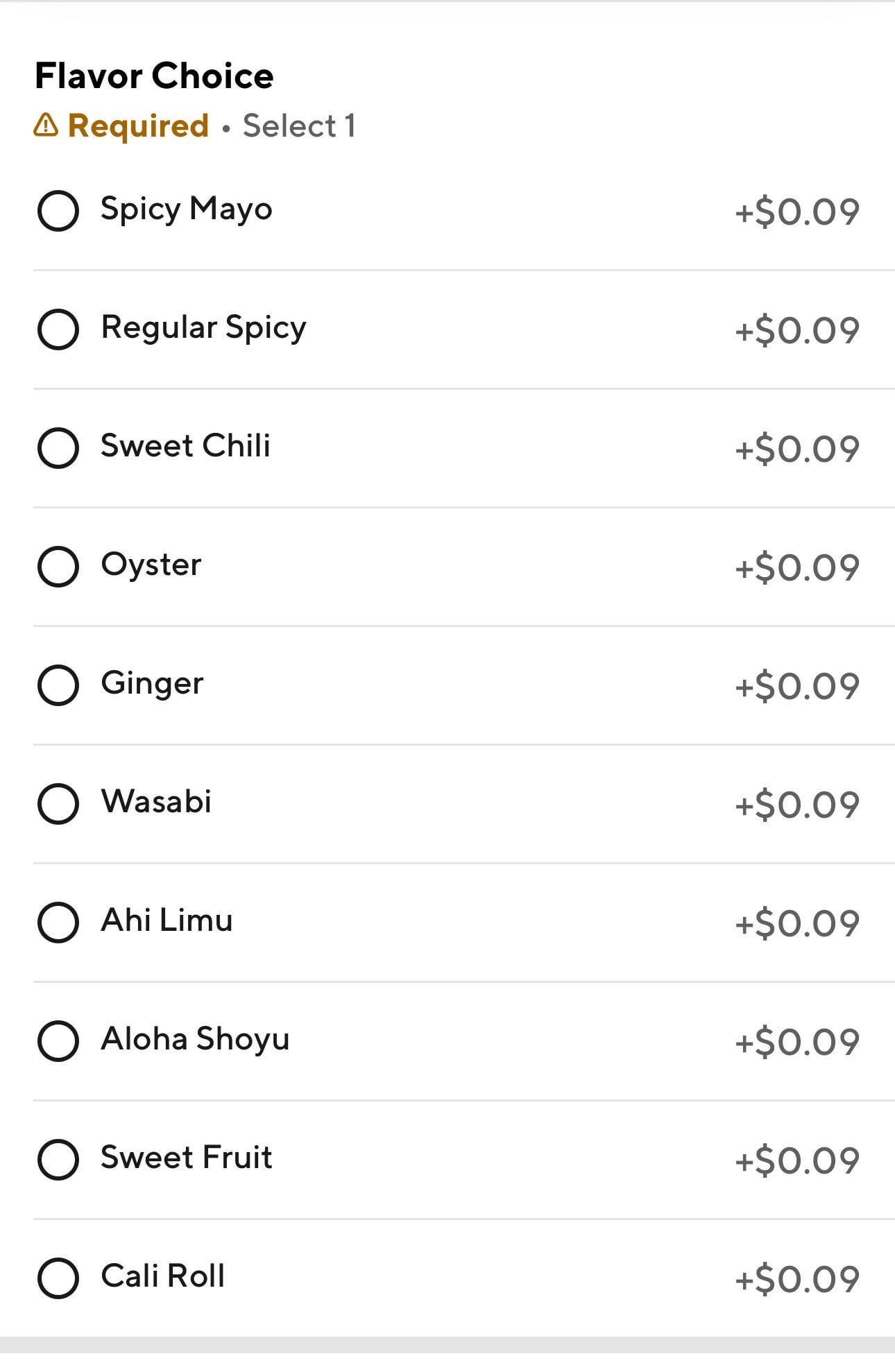
Task: Choose Regular Spicy as the flavor
Action: pos(58,329)
